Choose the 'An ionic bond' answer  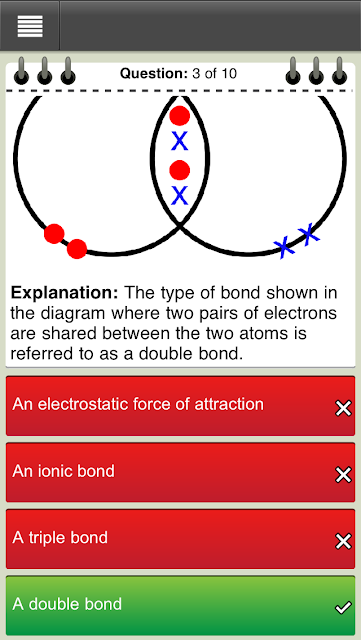pos(180,472)
